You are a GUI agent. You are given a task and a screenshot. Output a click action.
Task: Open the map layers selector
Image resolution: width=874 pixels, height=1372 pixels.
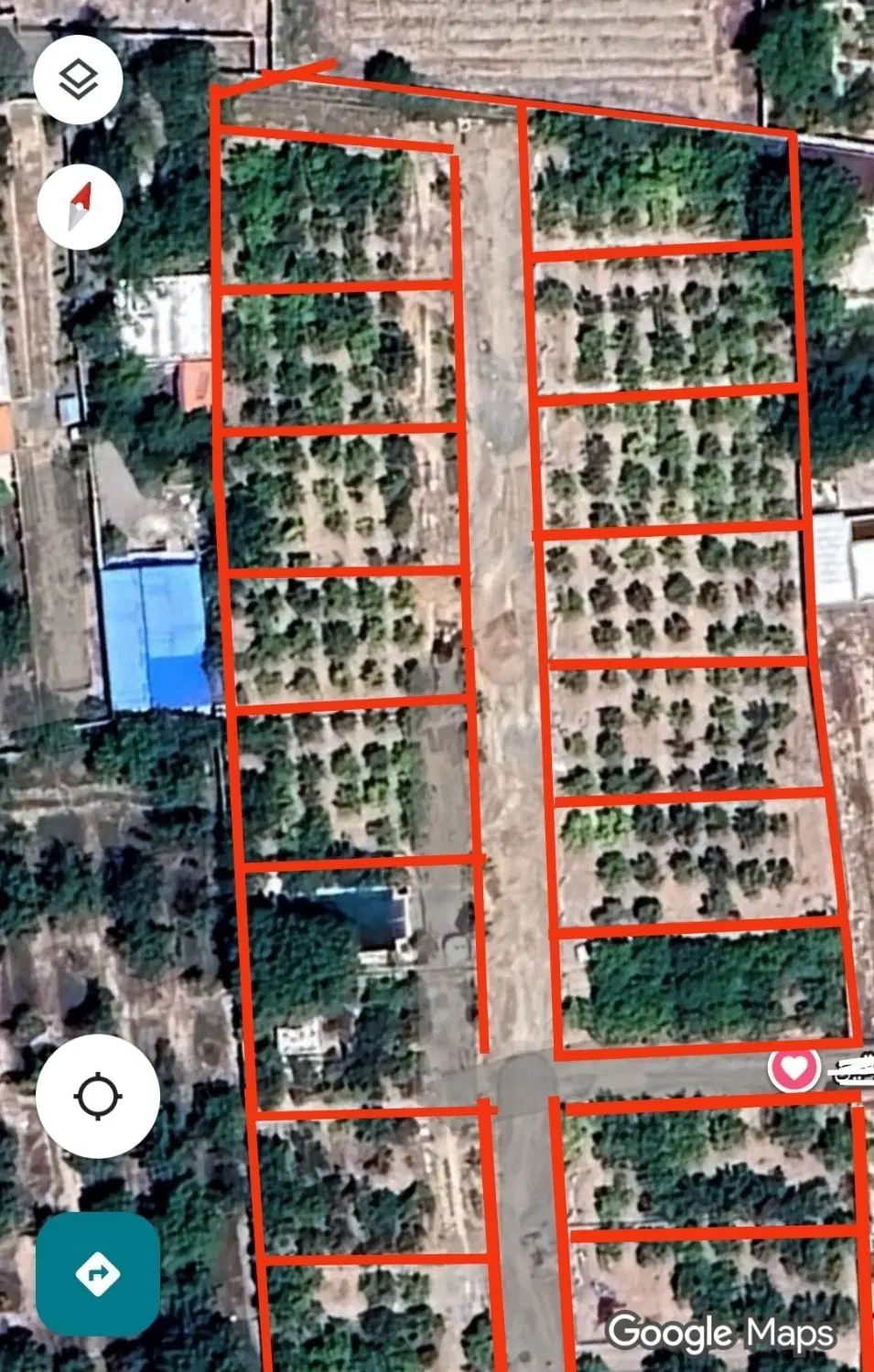click(79, 80)
